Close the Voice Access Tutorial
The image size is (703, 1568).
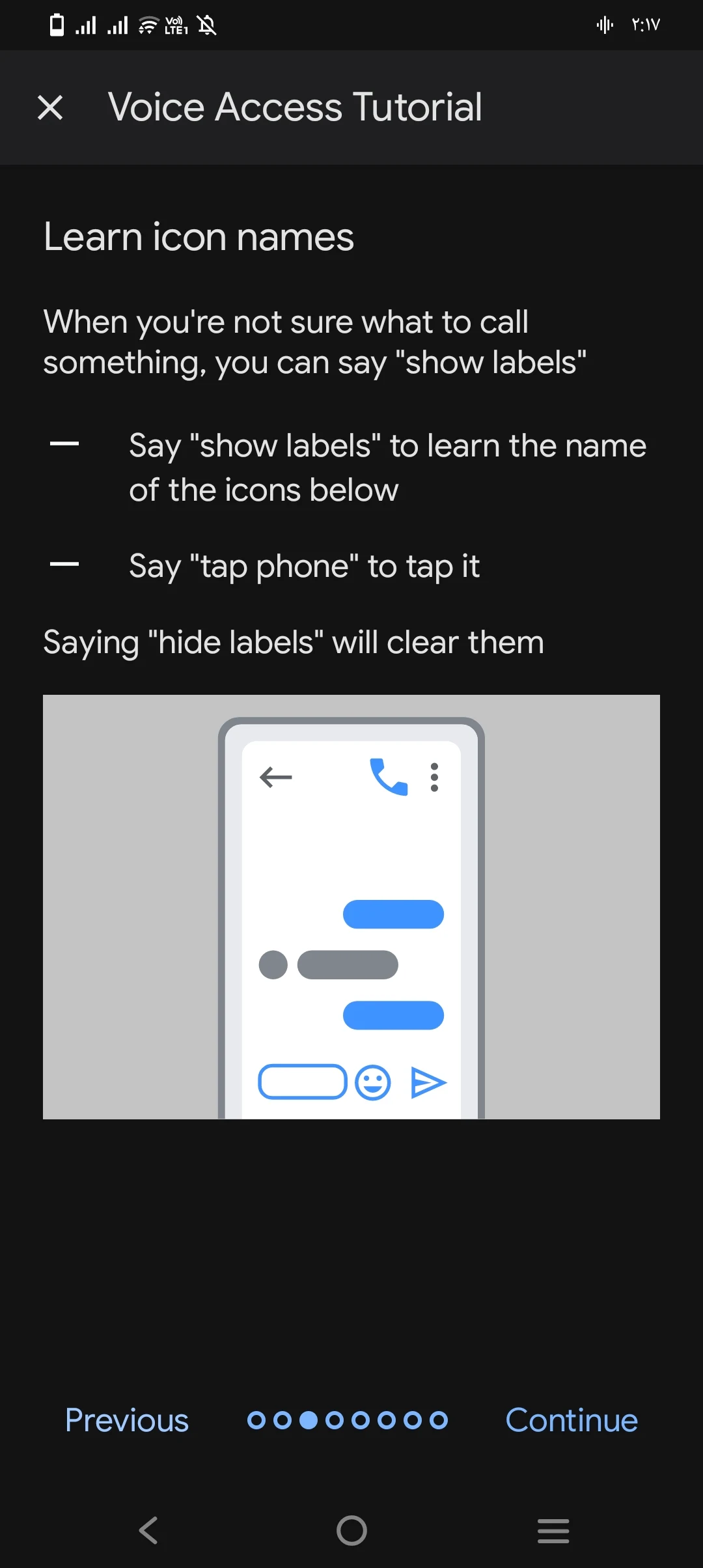tap(50, 107)
